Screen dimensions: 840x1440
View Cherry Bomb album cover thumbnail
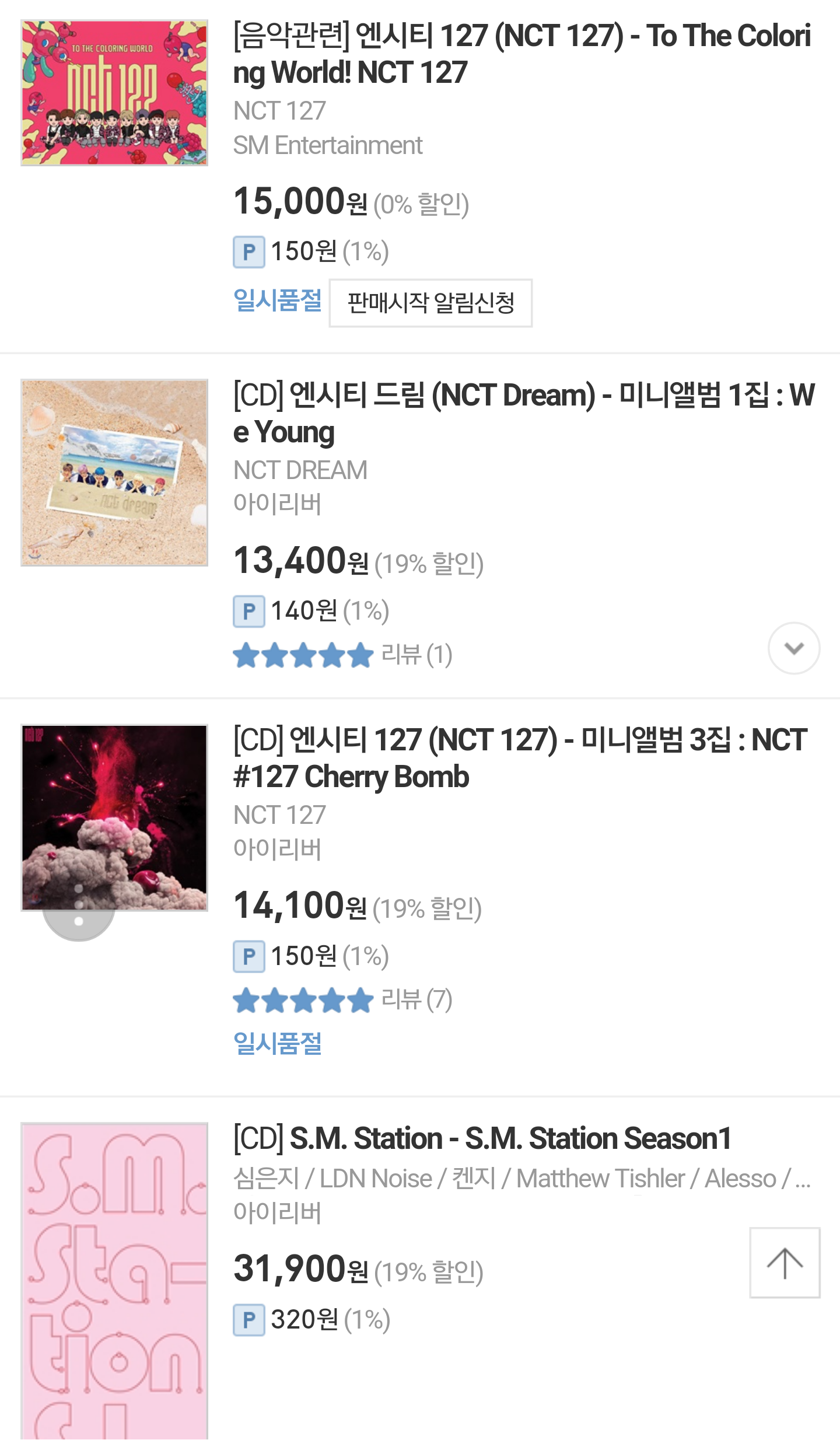(x=114, y=817)
